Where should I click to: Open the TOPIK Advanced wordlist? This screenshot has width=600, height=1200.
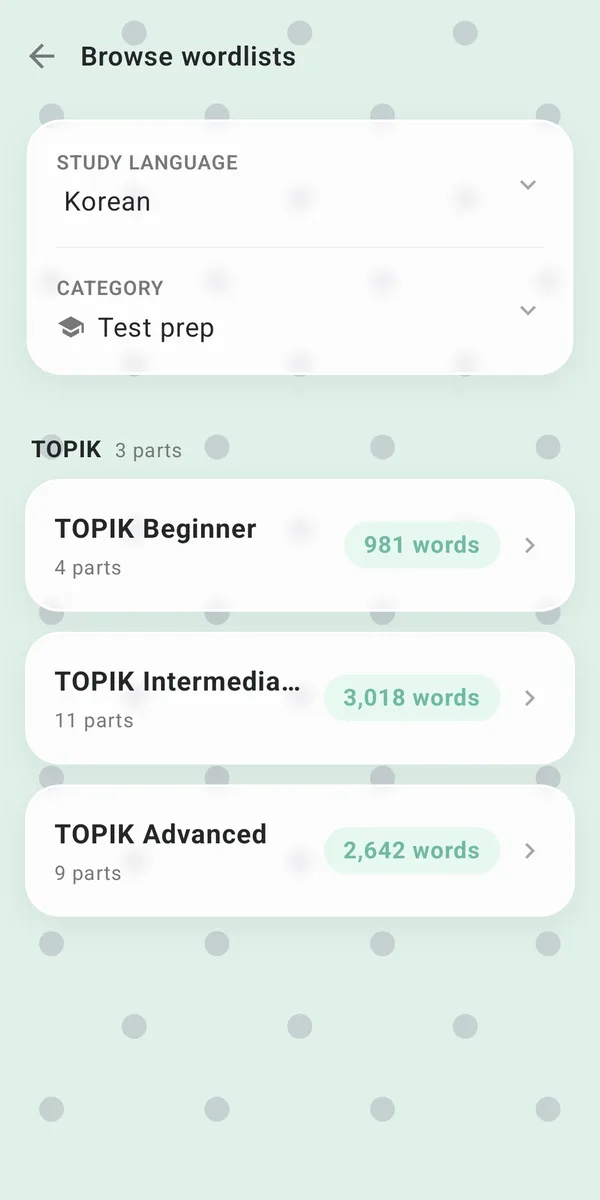[300, 851]
